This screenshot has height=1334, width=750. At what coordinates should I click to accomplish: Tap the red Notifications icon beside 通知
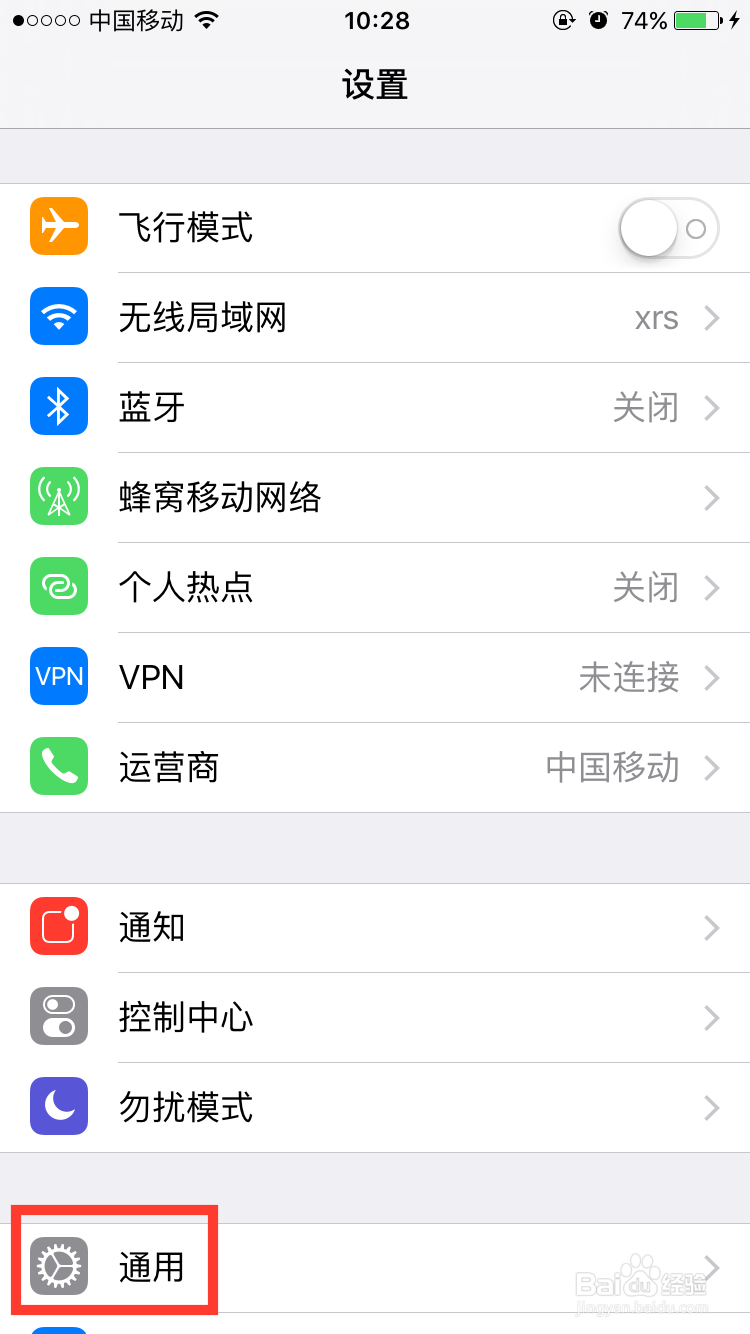tap(58, 927)
